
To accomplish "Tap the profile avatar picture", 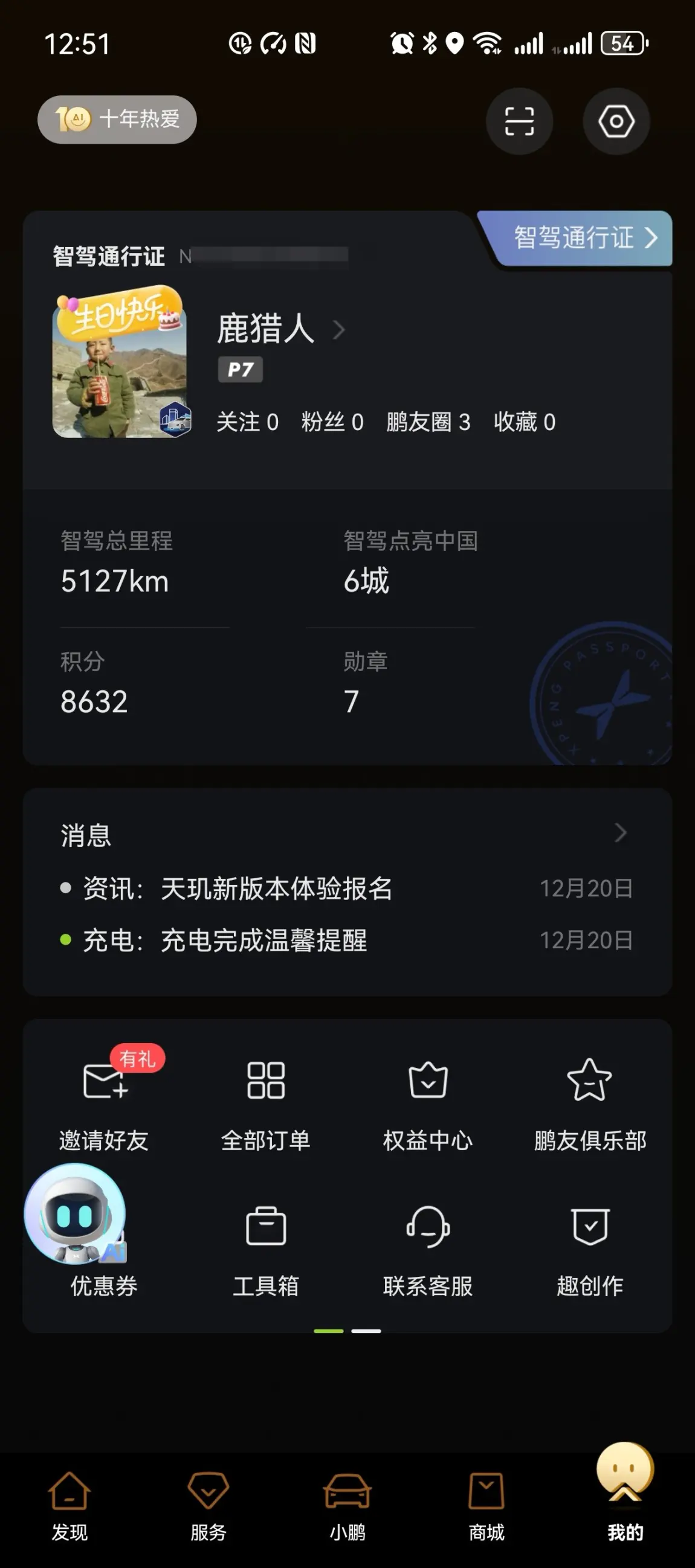I will click(120, 363).
